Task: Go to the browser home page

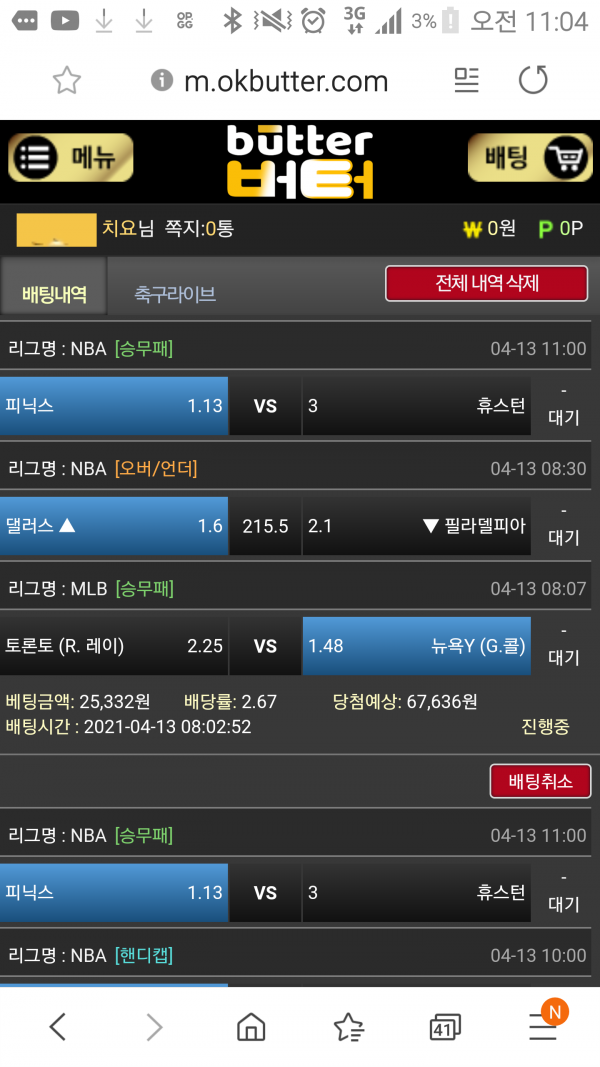Action: [x=251, y=1026]
